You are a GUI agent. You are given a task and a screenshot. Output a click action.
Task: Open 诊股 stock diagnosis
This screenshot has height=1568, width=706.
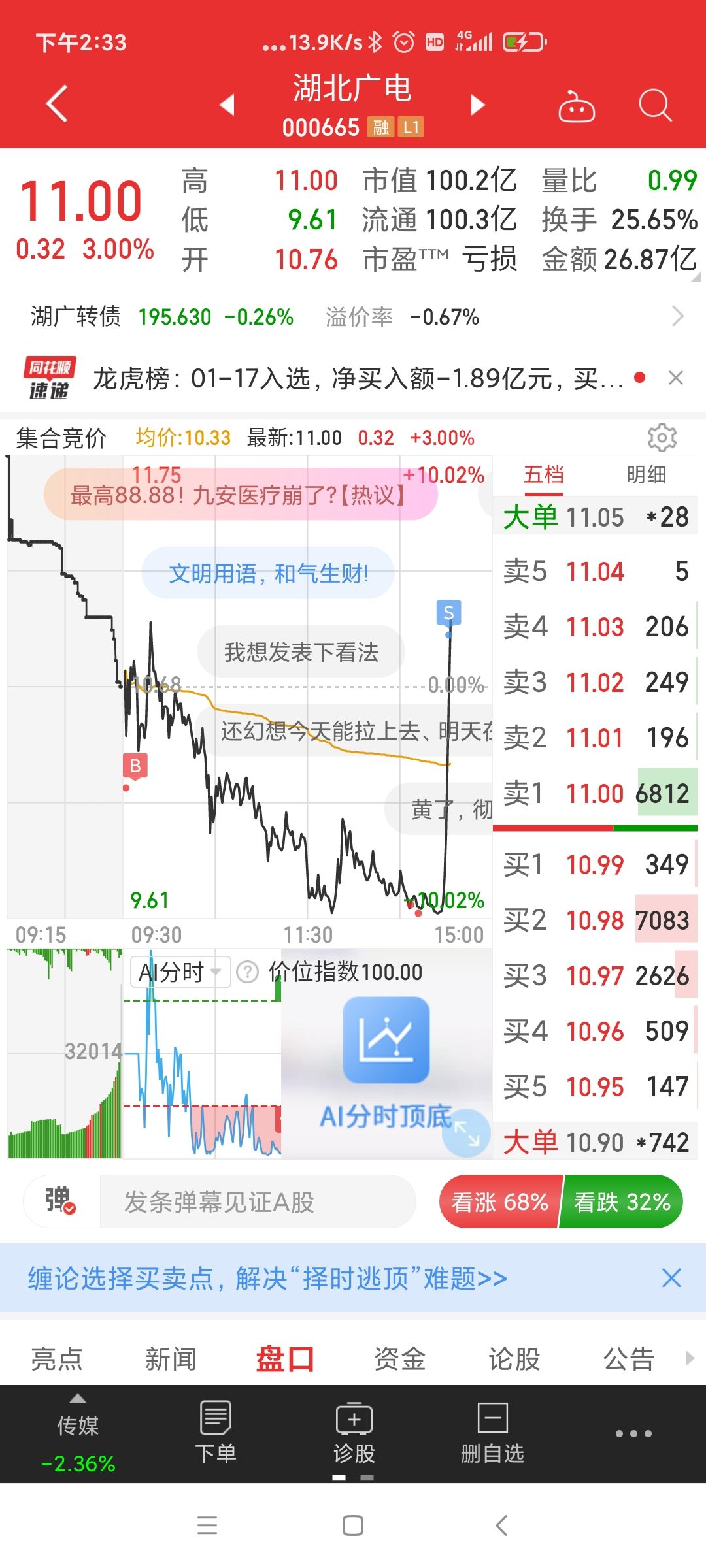354,1432
